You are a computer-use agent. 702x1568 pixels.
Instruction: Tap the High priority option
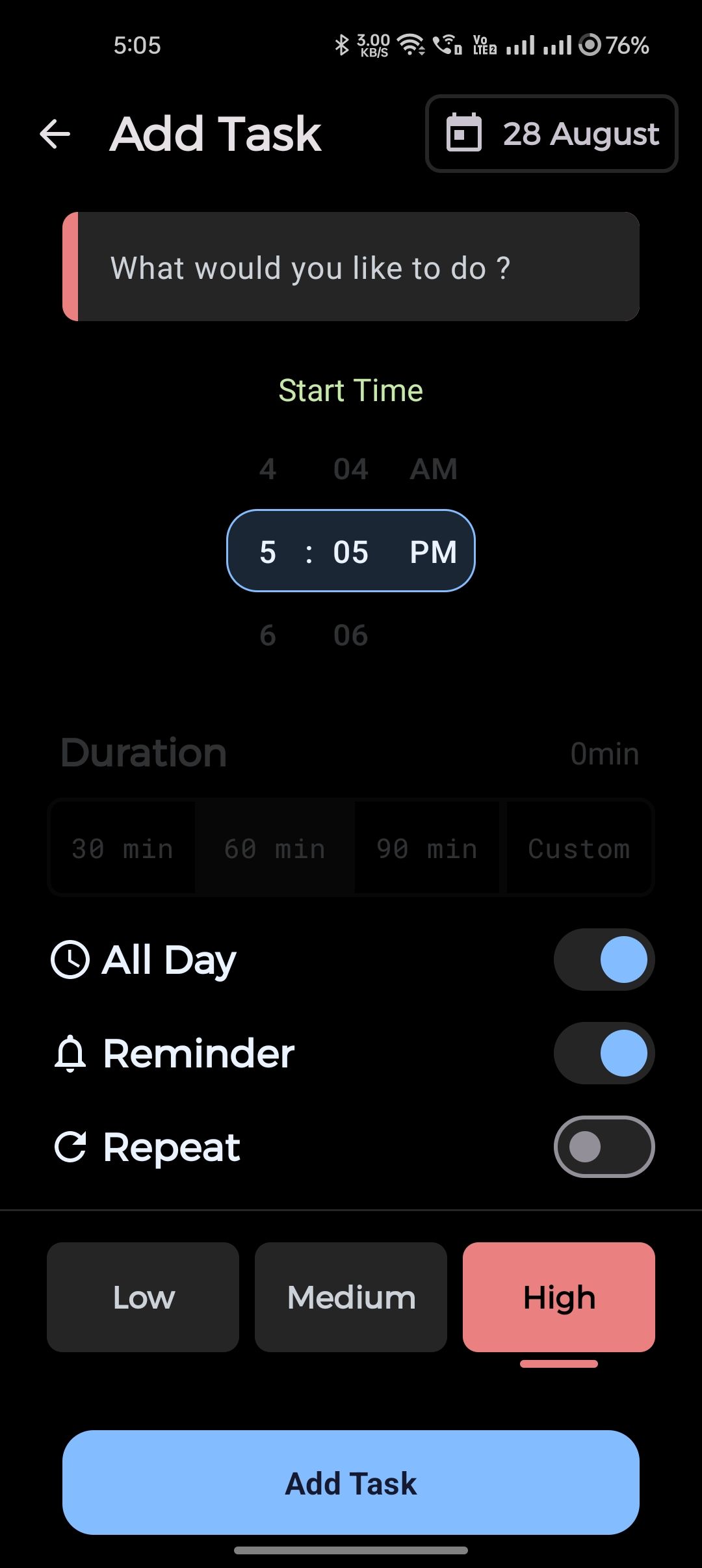pos(558,1298)
